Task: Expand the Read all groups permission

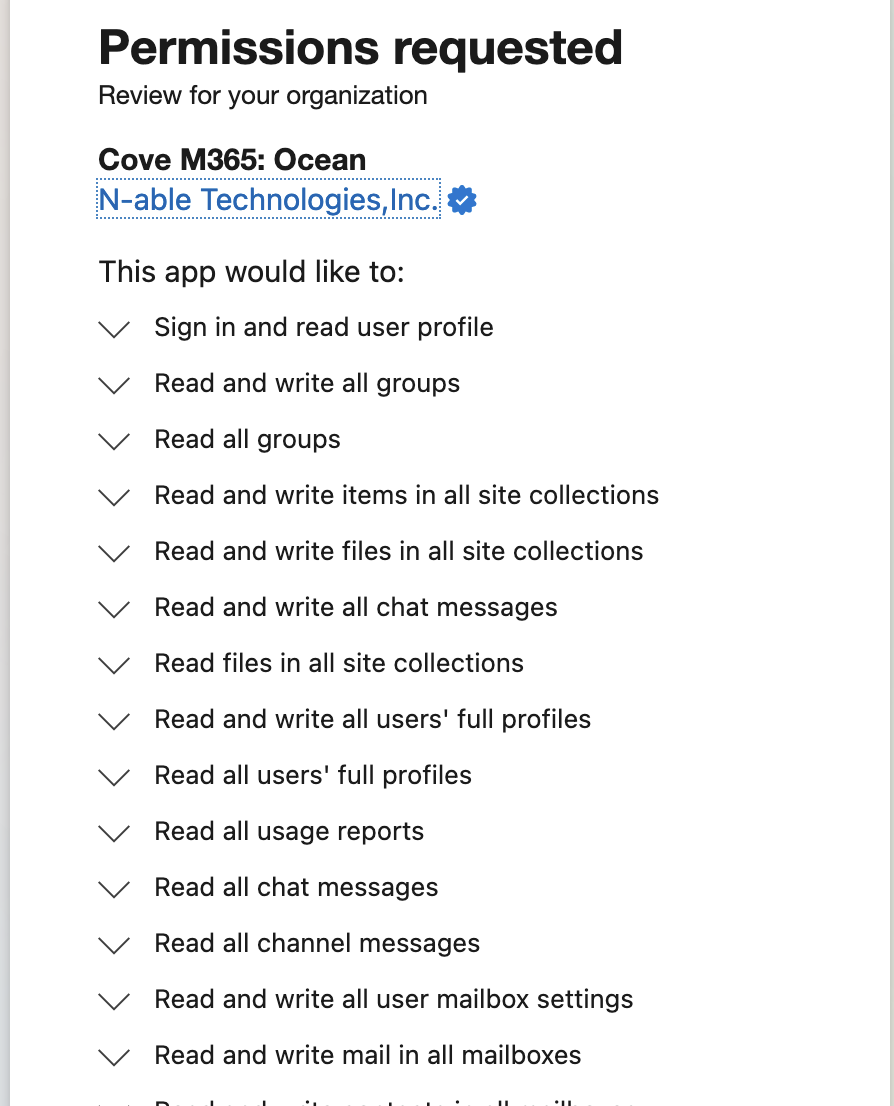Action: coord(116,440)
